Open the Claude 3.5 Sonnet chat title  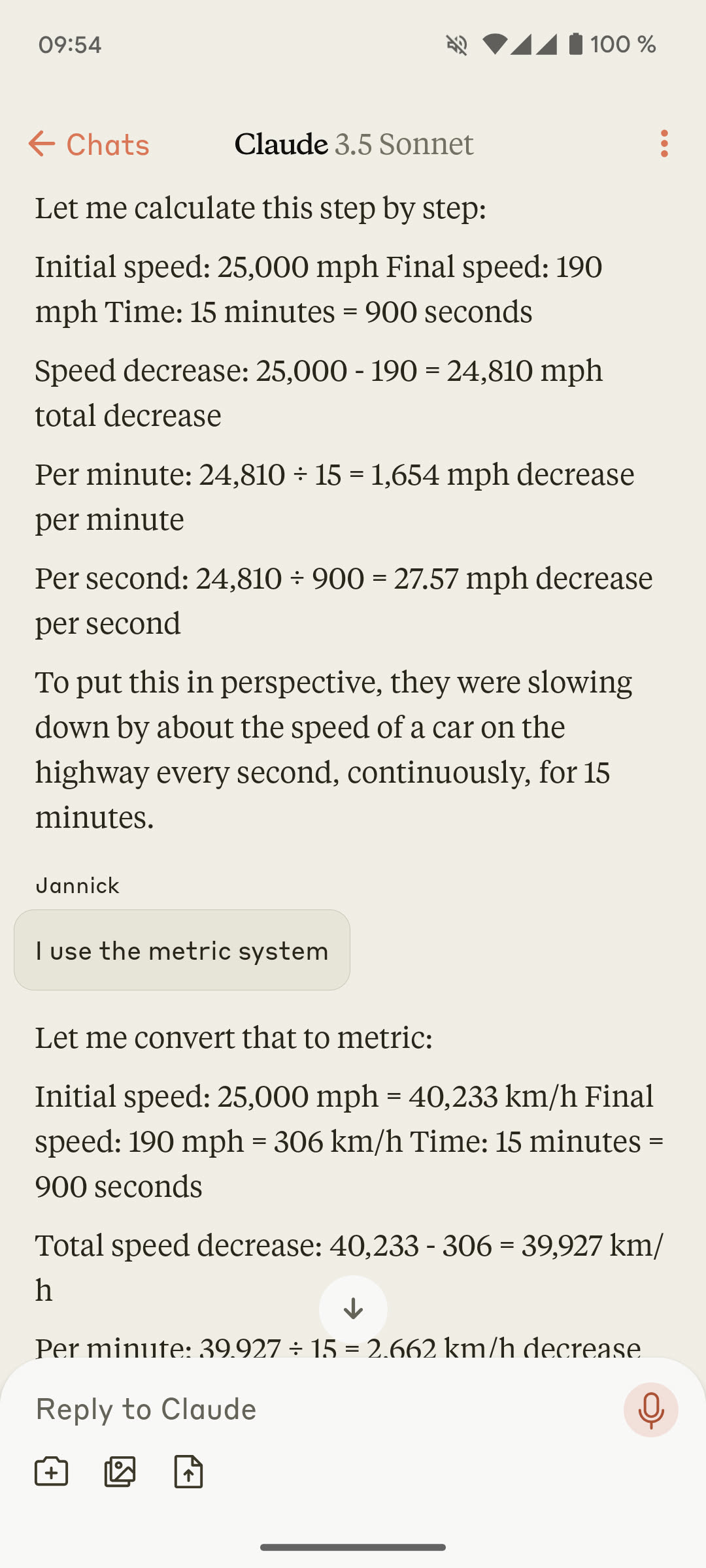tap(354, 144)
